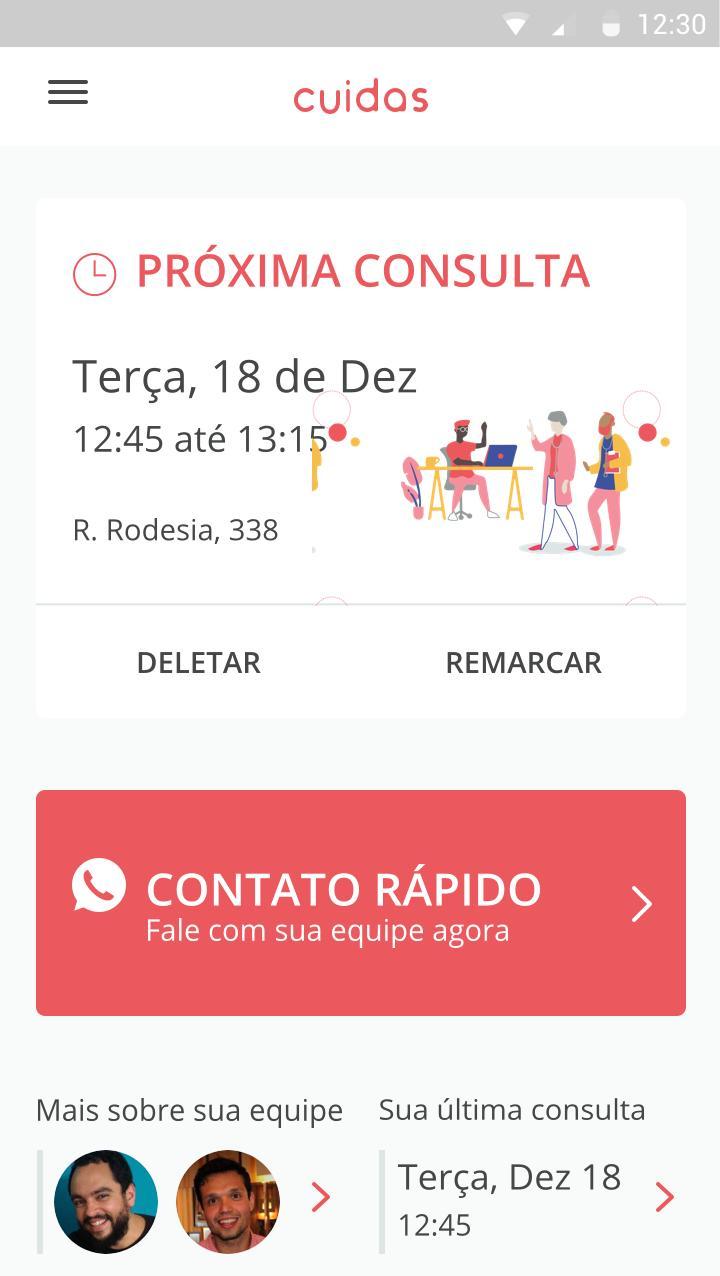Tap REMARCAR to reschedule the consultation
The height and width of the screenshot is (1276, 720).
[x=523, y=662]
